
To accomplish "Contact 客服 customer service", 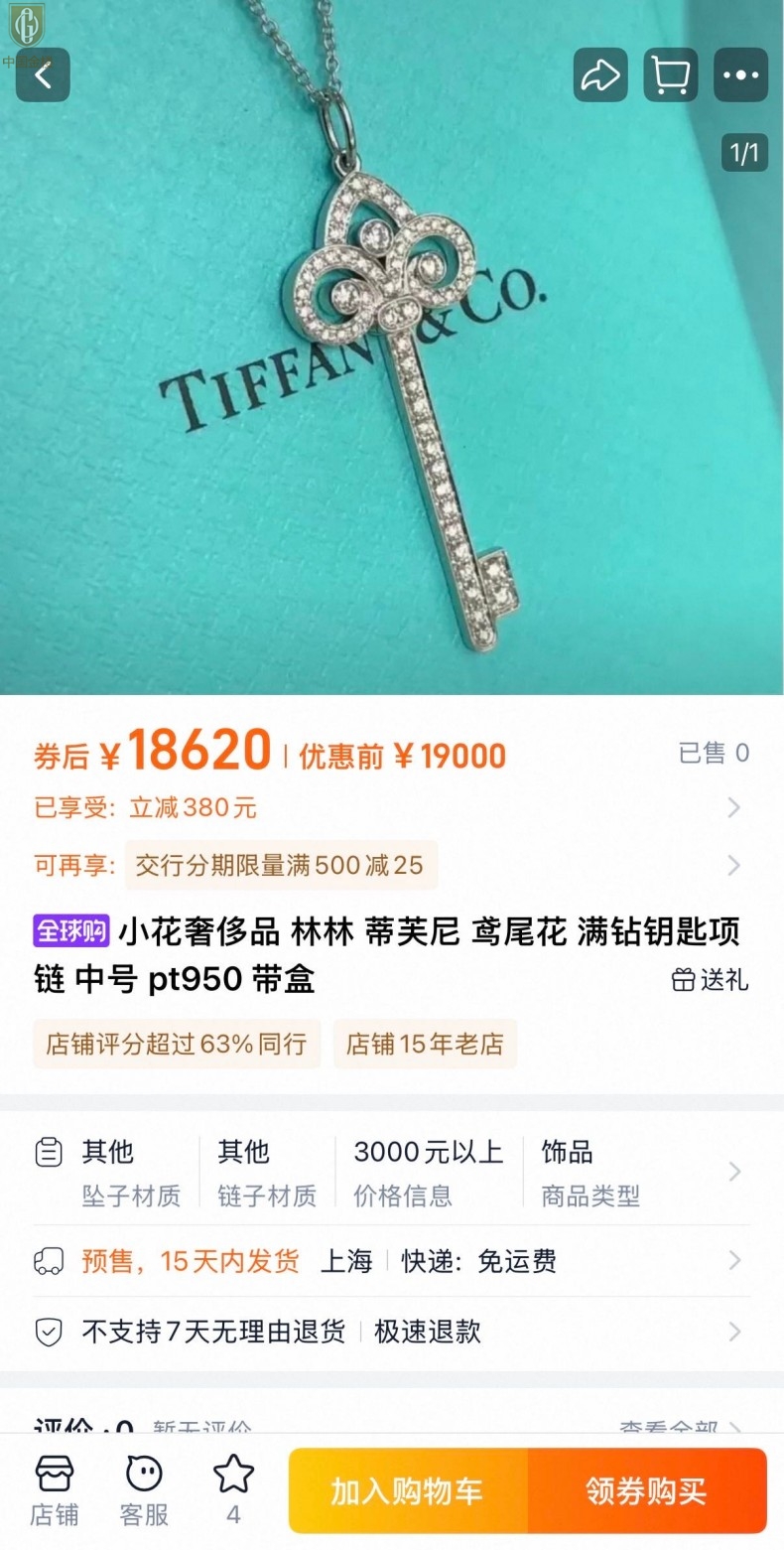I will point(144,1489).
